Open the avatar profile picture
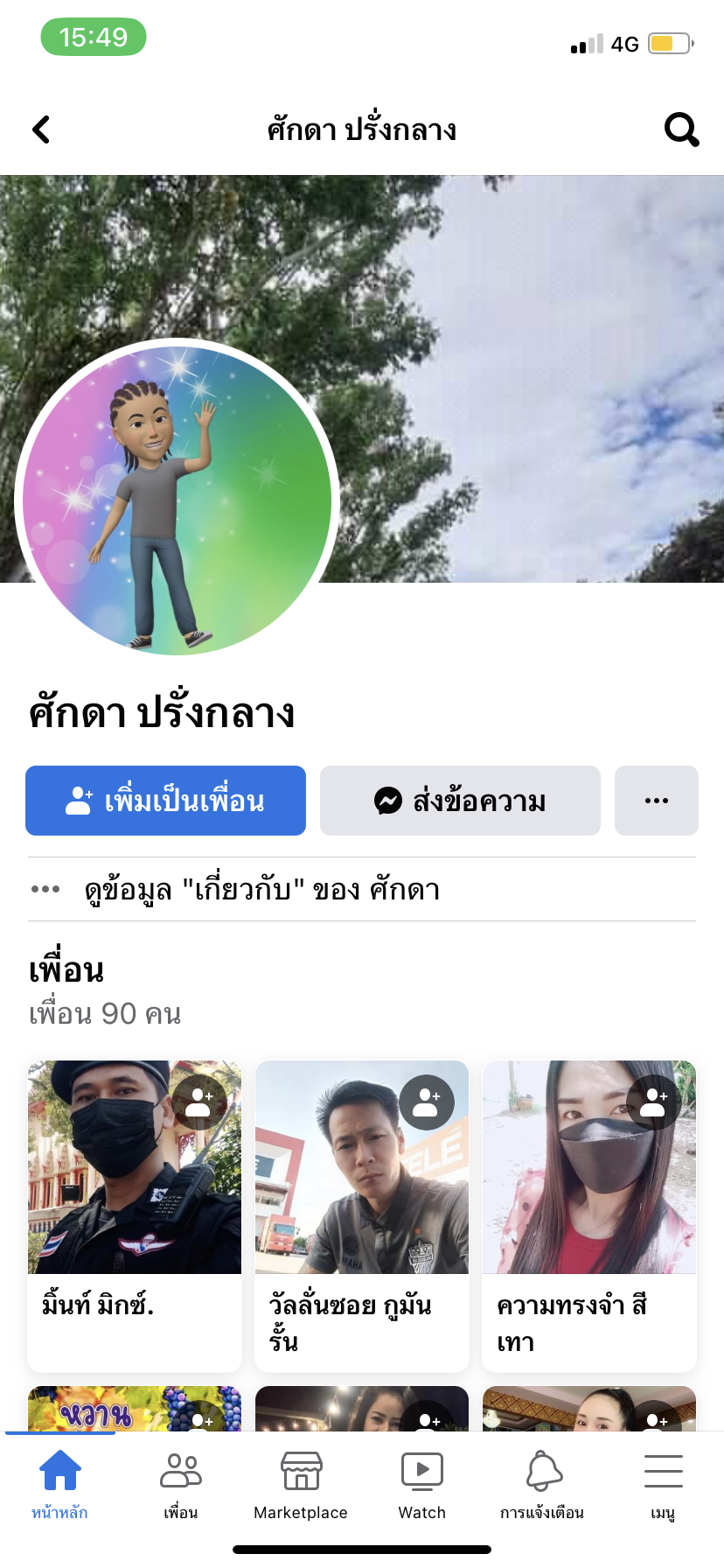724x1568 pixels. (x=177, y=499)
